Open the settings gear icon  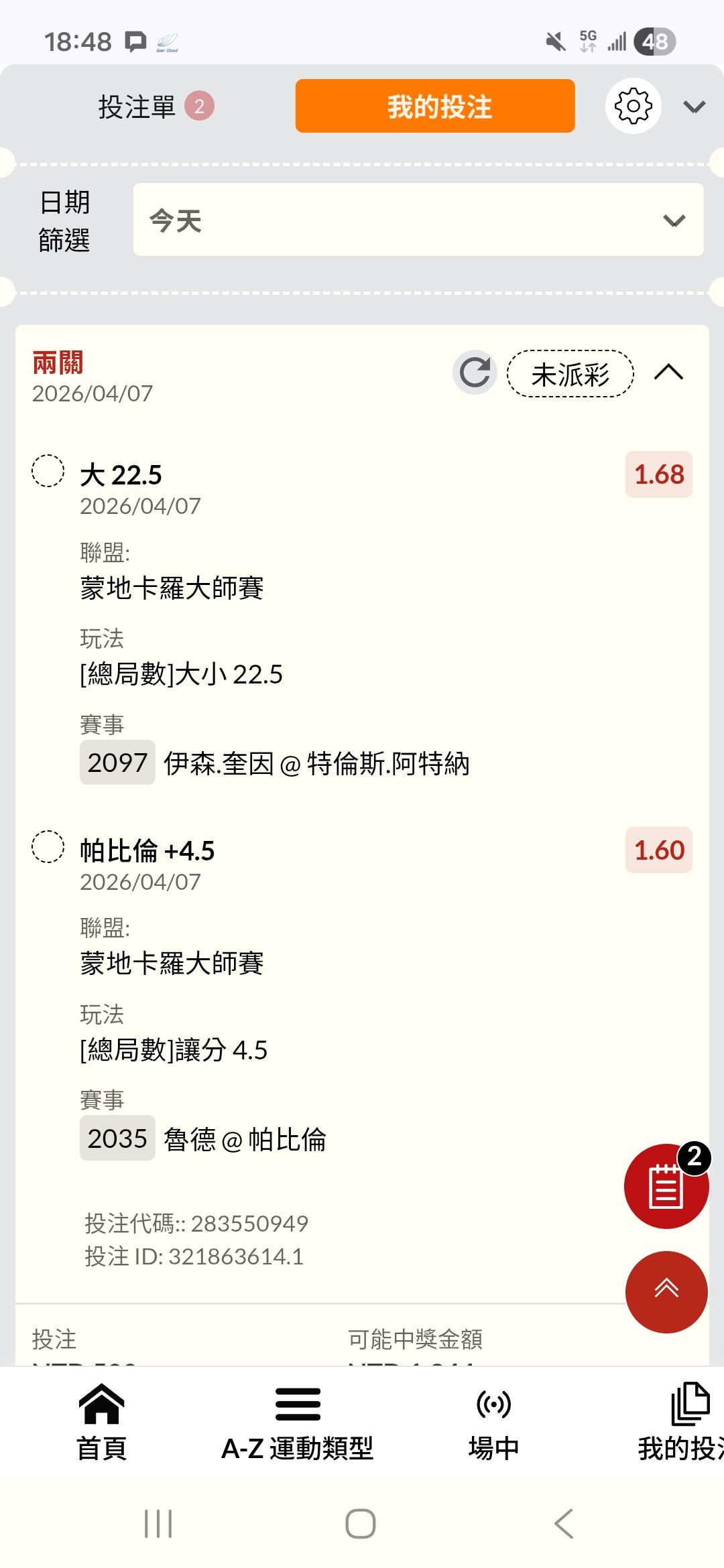[x=633, y=107]
